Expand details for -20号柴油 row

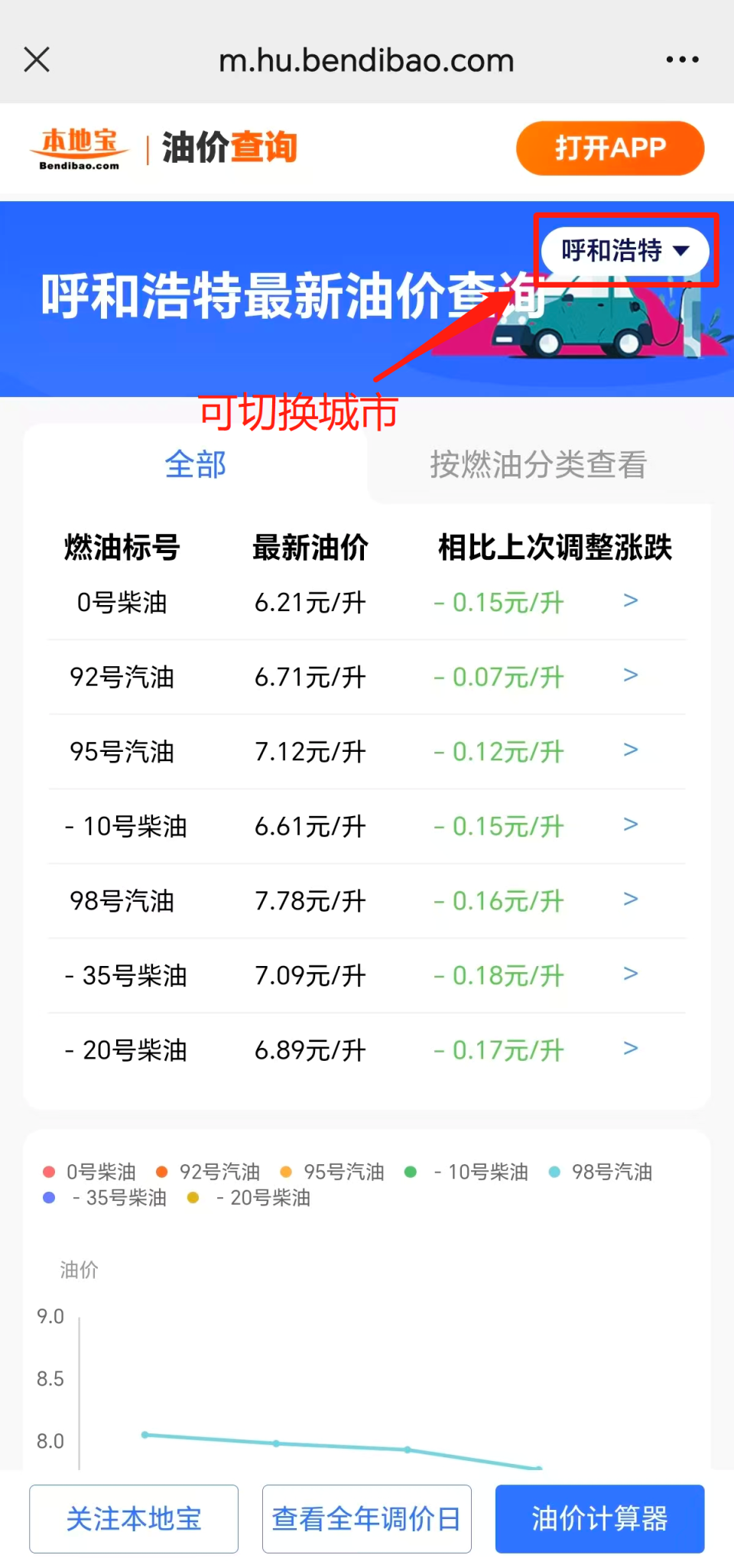point(630,1049)
